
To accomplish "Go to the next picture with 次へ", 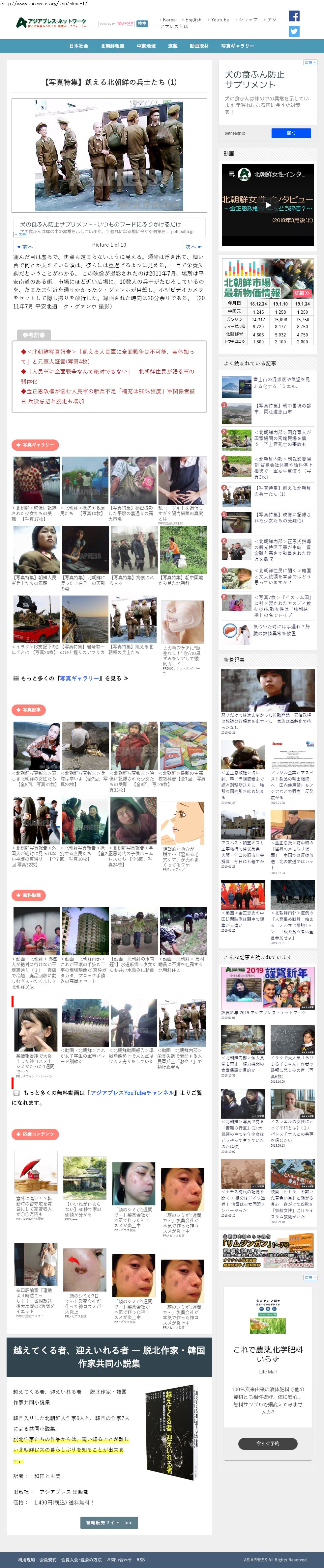I will click(193, 247).
